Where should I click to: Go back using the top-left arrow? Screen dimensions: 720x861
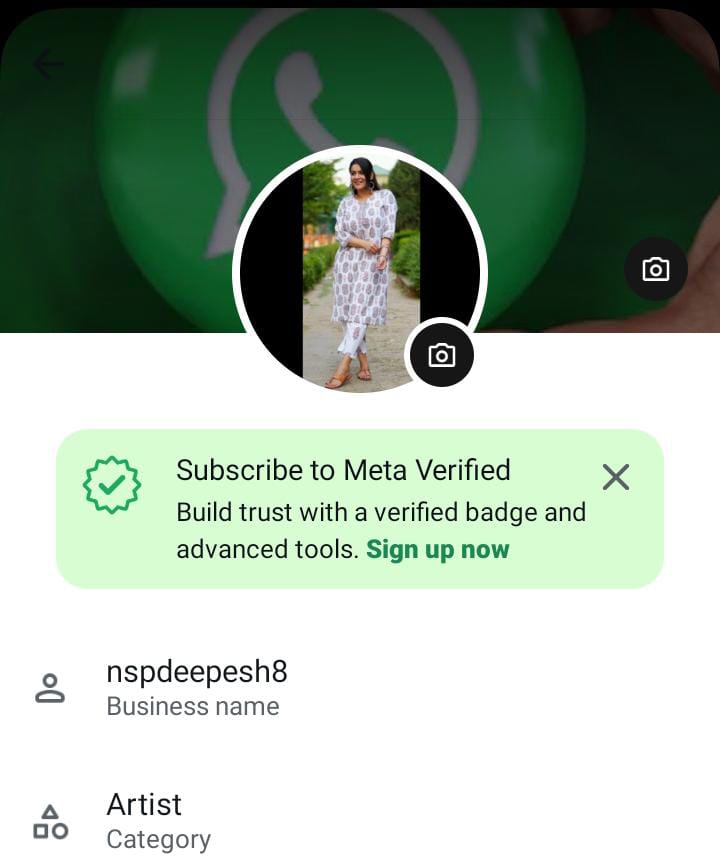point(47,65)
